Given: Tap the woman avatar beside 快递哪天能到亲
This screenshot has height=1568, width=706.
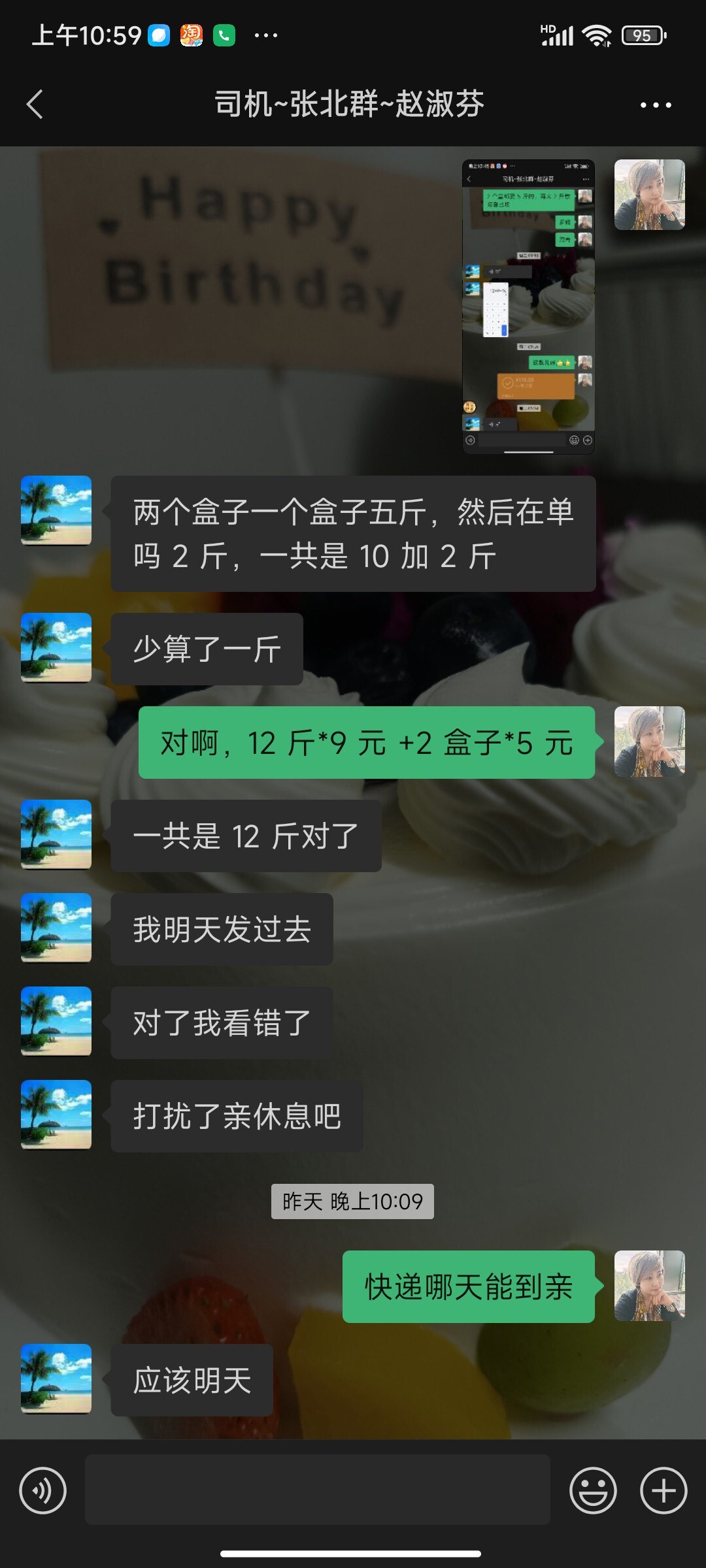Looking at the screenshot, I should click(650, 1286).
